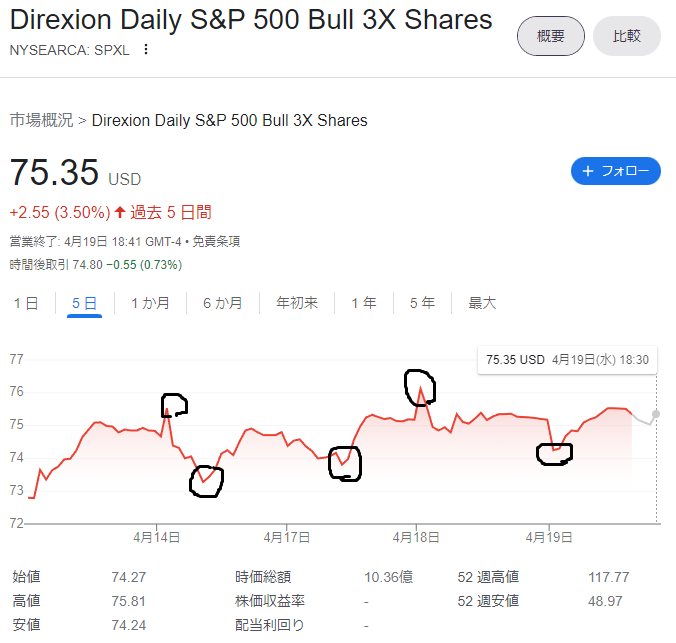Open the overflow menu next to SPXL

[x=146, y=50]
